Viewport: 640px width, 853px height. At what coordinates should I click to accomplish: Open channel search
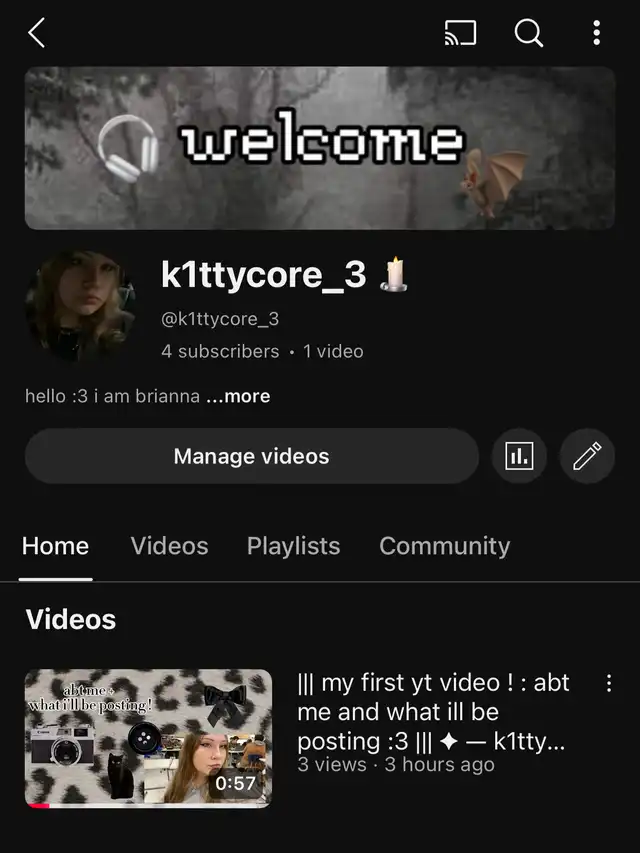pyautogui.click(x=529, y=34)
